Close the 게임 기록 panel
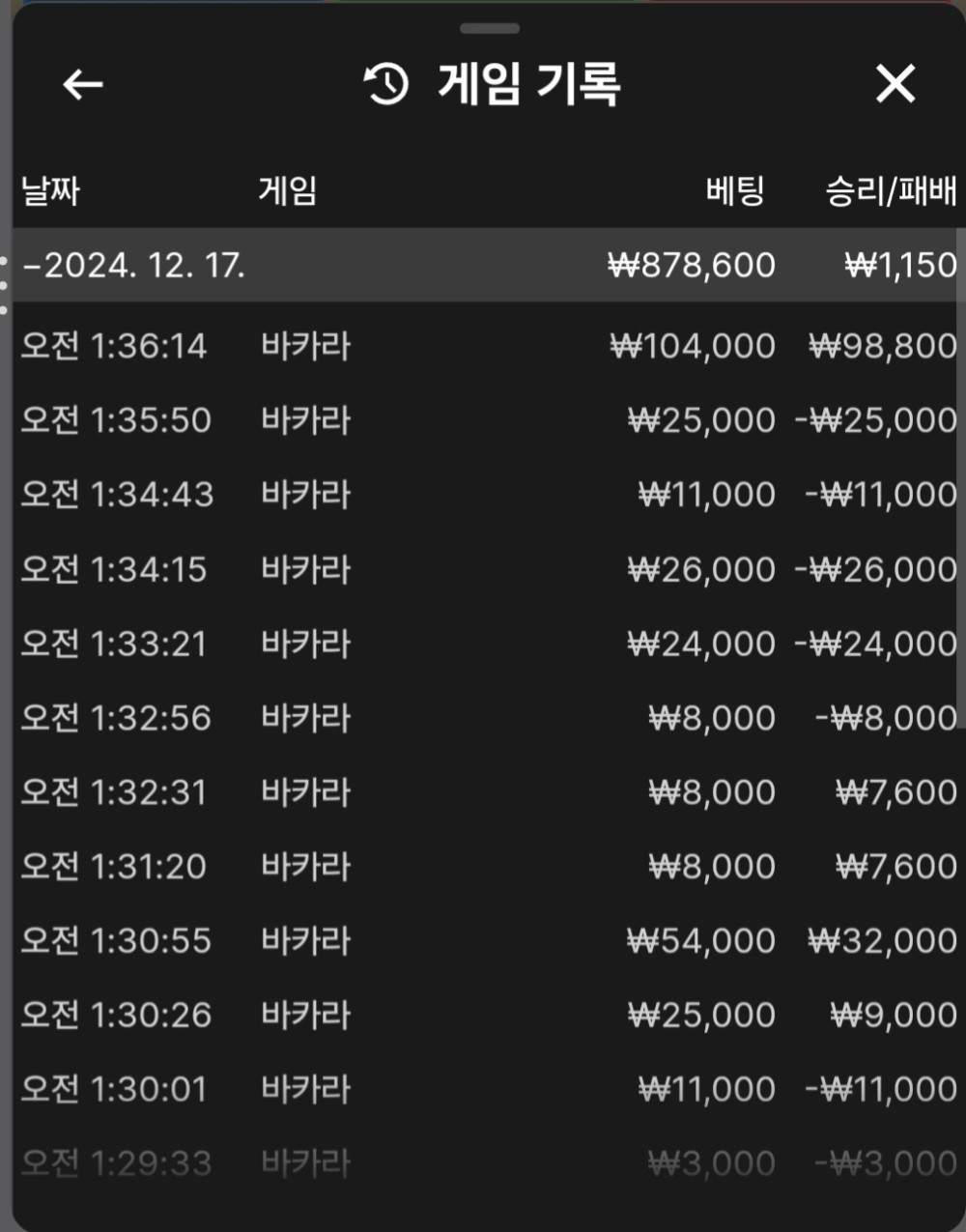This screenshot has width=966, height=1232. click(895, 85)
